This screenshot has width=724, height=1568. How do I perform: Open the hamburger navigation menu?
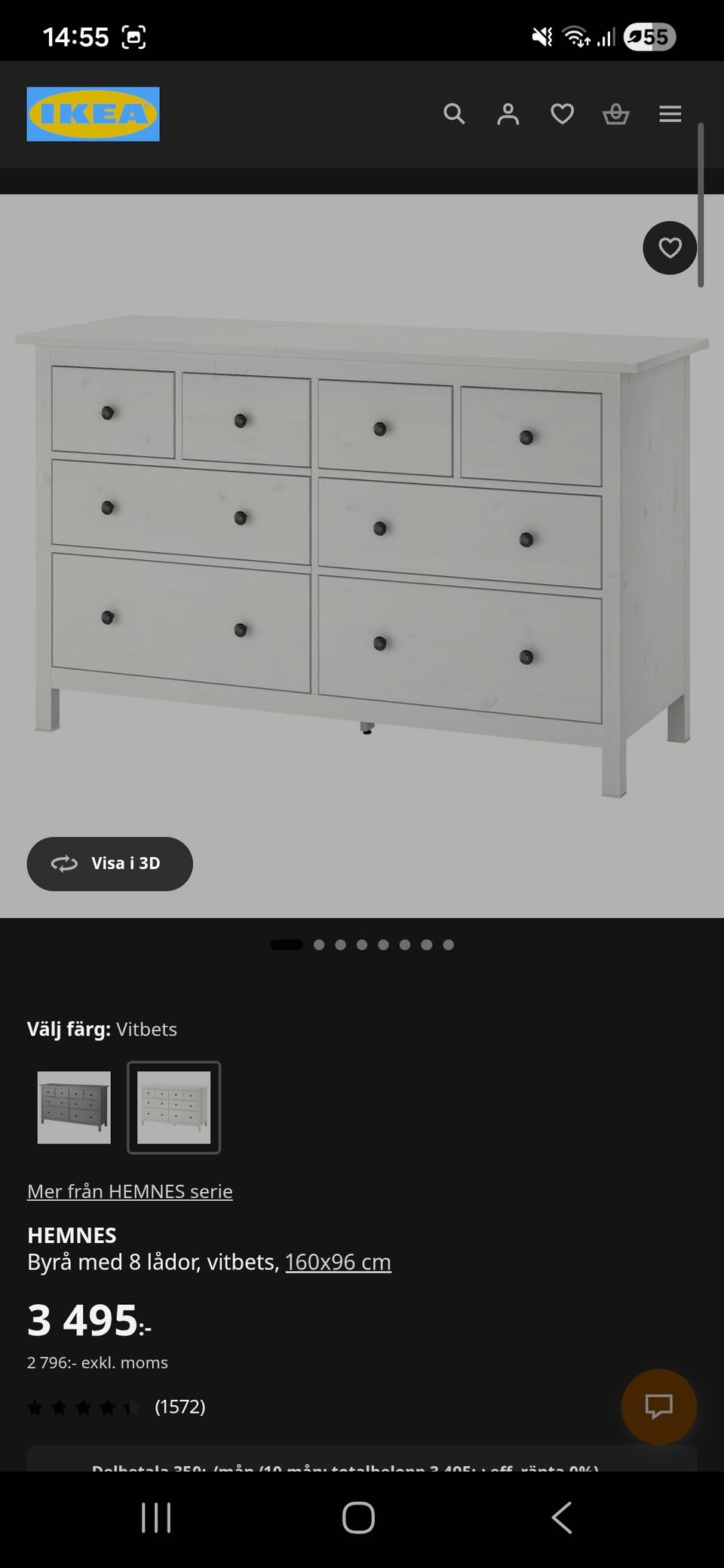point(669,114)
